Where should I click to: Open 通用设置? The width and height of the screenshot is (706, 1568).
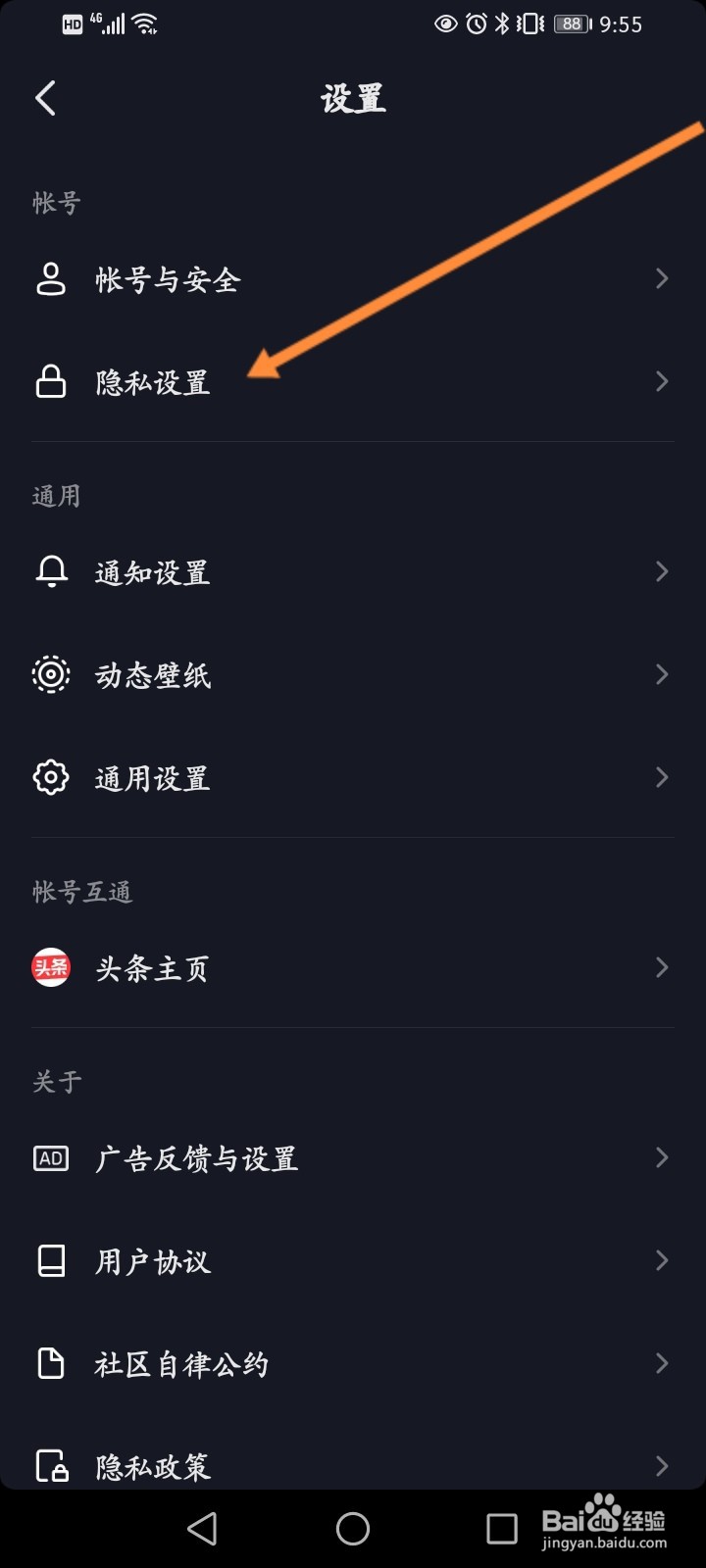(153, 778)
